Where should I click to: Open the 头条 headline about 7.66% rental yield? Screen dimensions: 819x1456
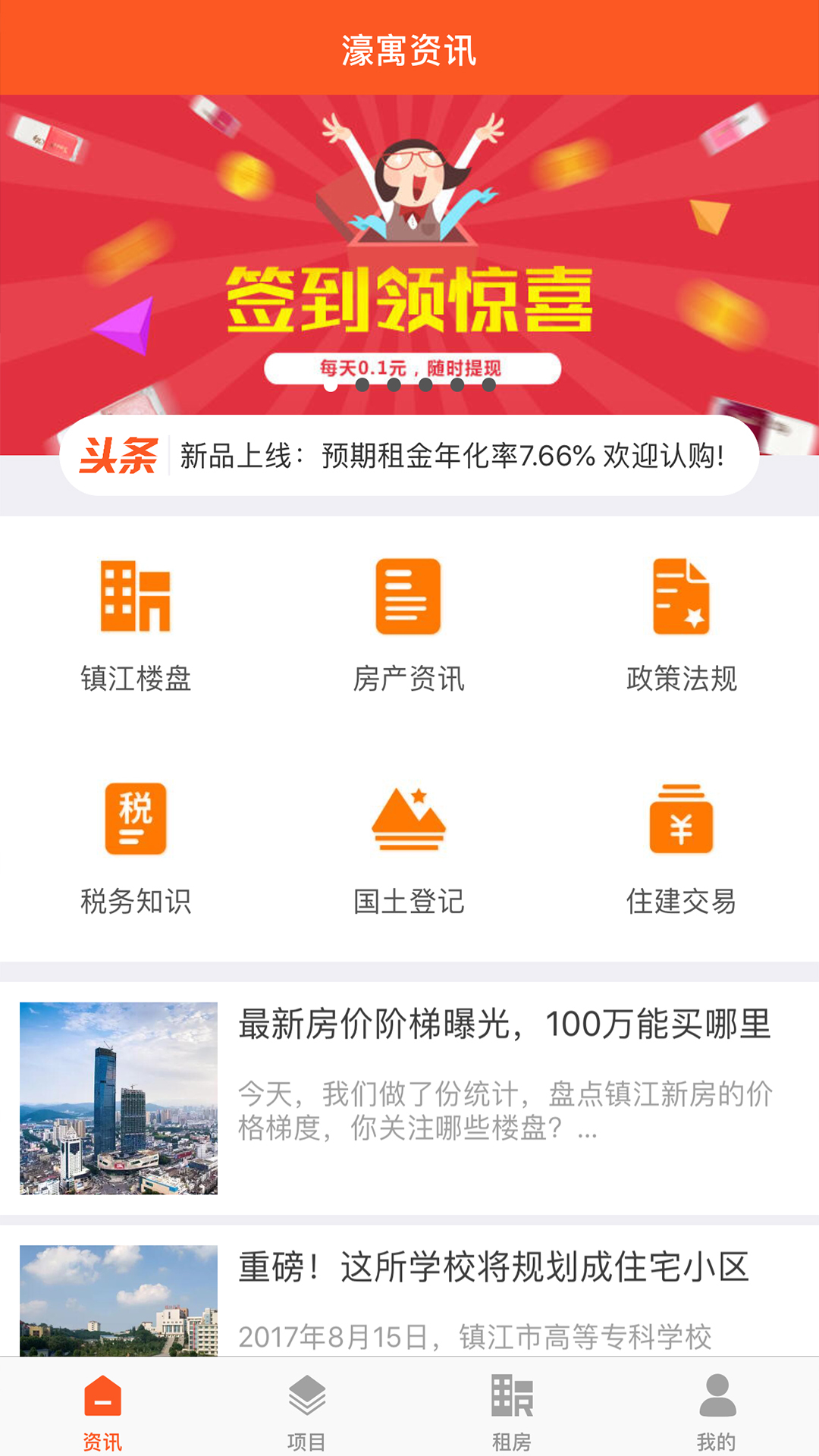[450, 457]
